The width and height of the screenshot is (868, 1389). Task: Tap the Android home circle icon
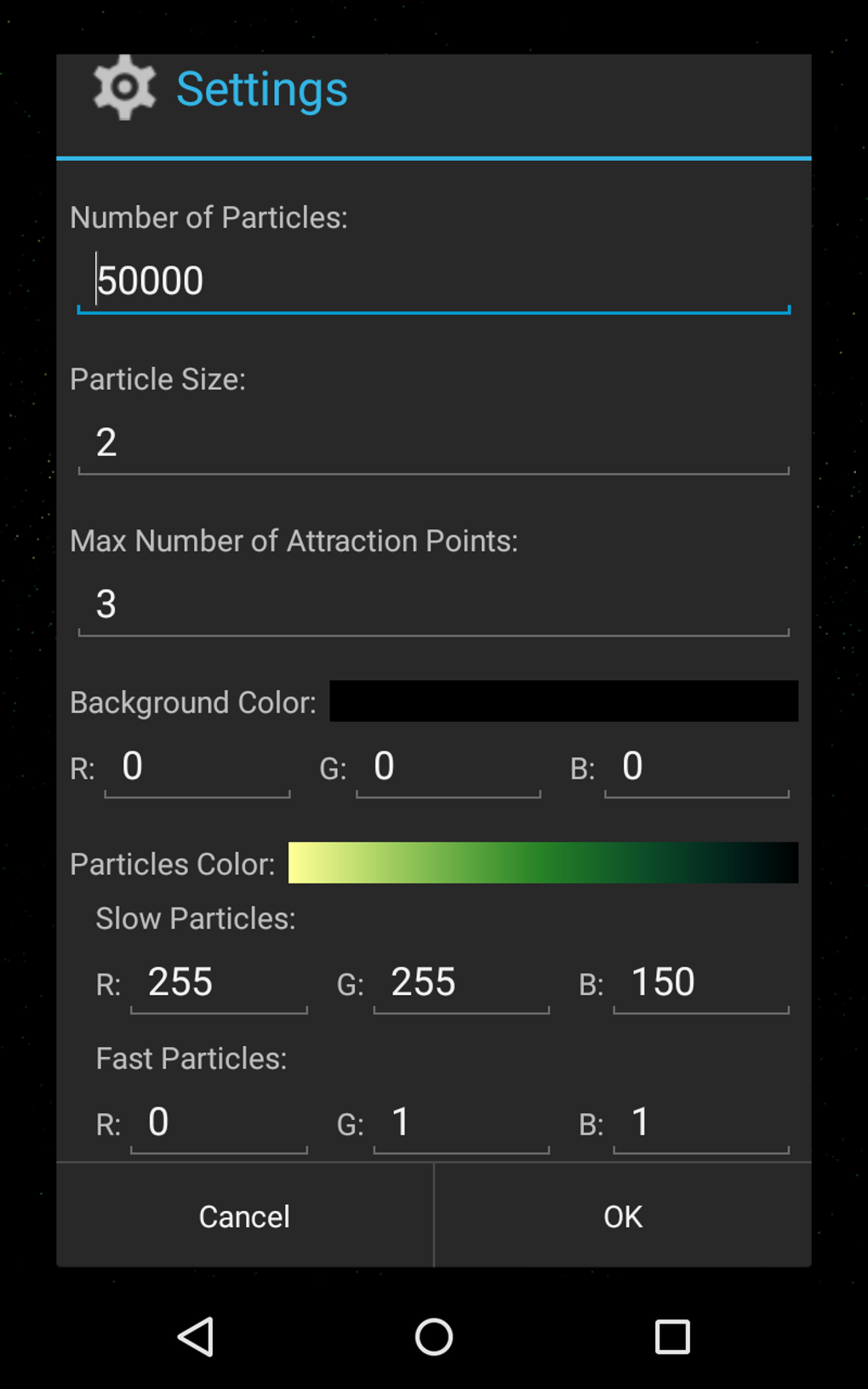pos(433,1336)
